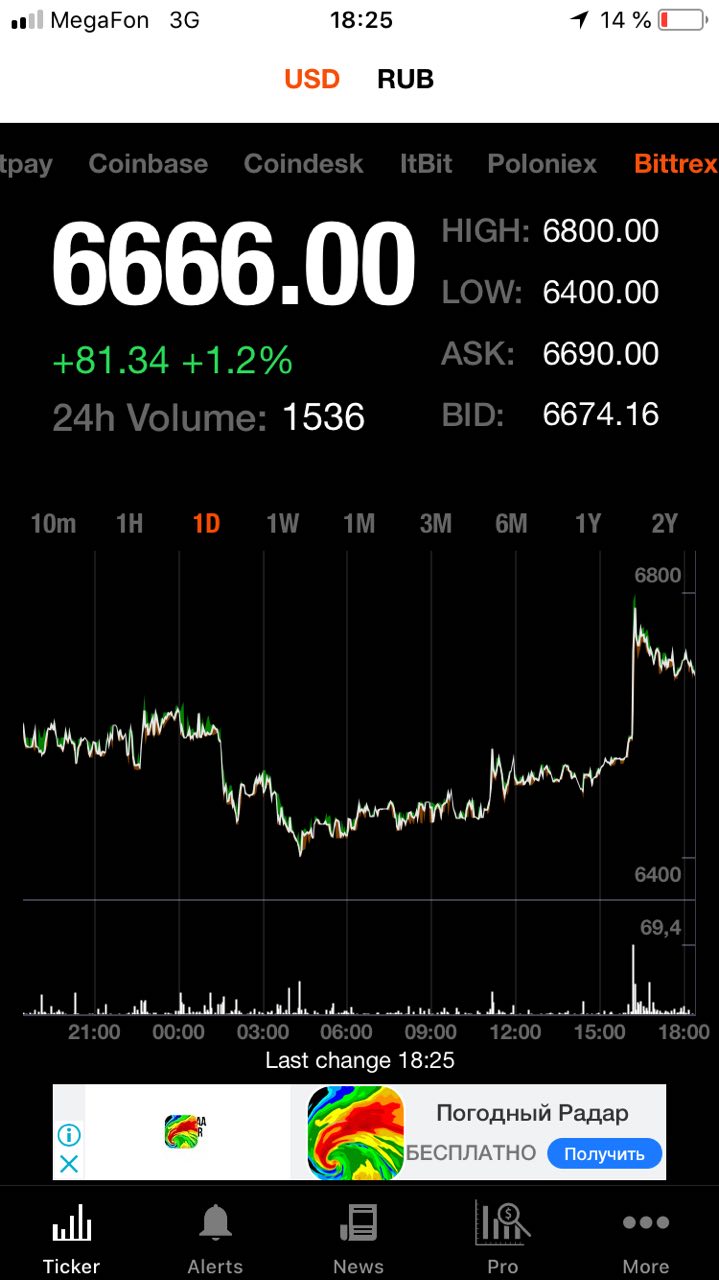This screenshot has width=719, height=1280.
Task: Choose the Coindesk exchange
Action: click(x=303, y=164)
